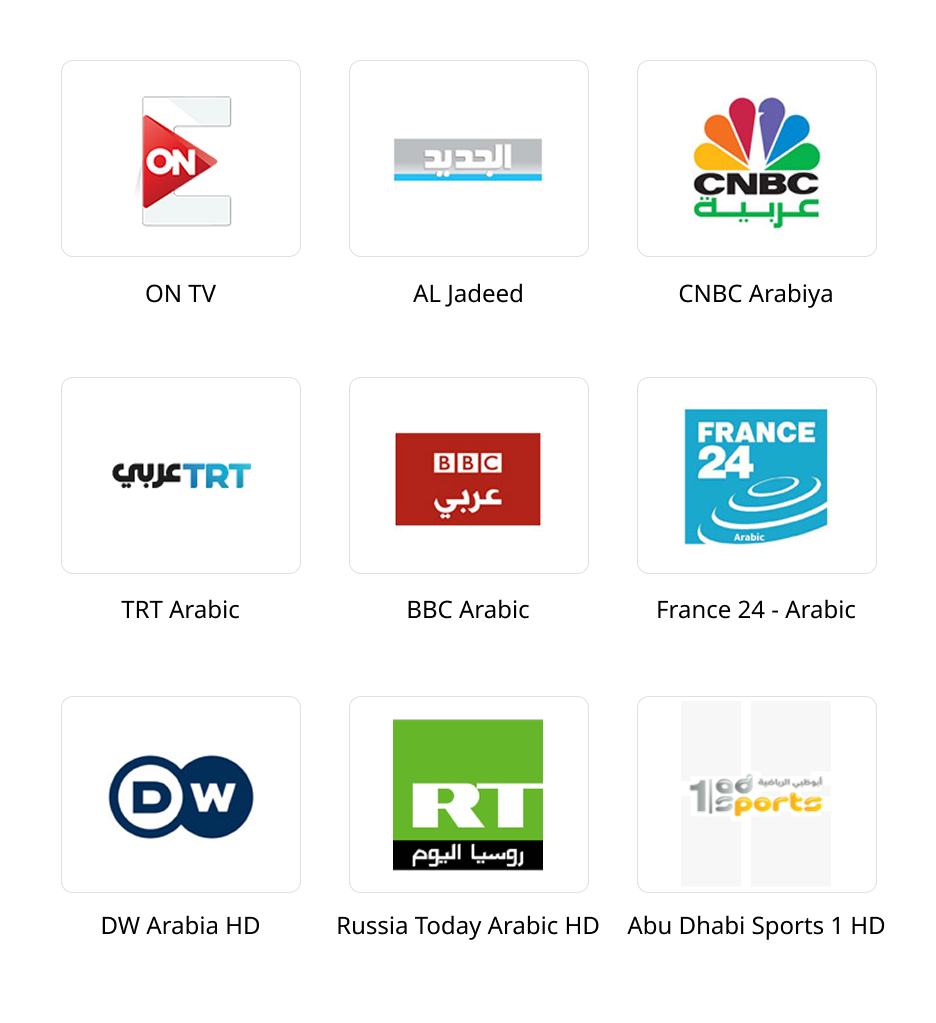This screenshot has width=936, height=1023.
Task: Select Russia Today Arabic HD
Action: coord(468,794)
